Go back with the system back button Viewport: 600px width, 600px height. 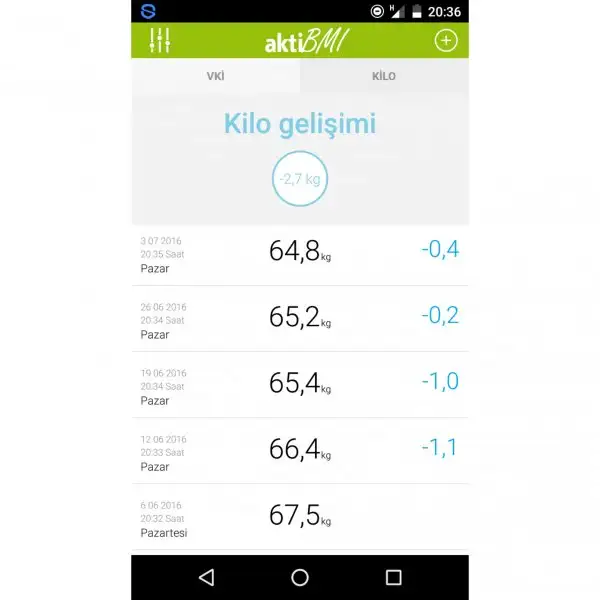pyautogui.click(x=206, y=577)
